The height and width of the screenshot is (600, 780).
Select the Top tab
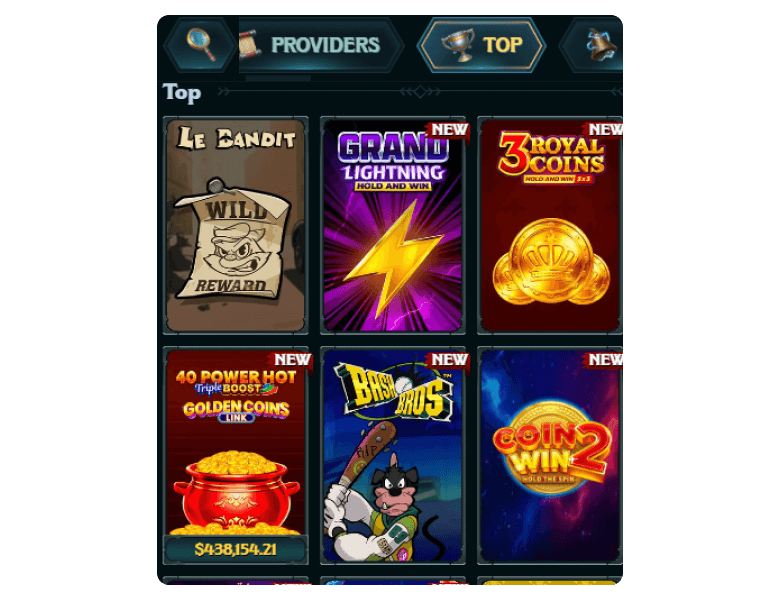coord(482,45)
